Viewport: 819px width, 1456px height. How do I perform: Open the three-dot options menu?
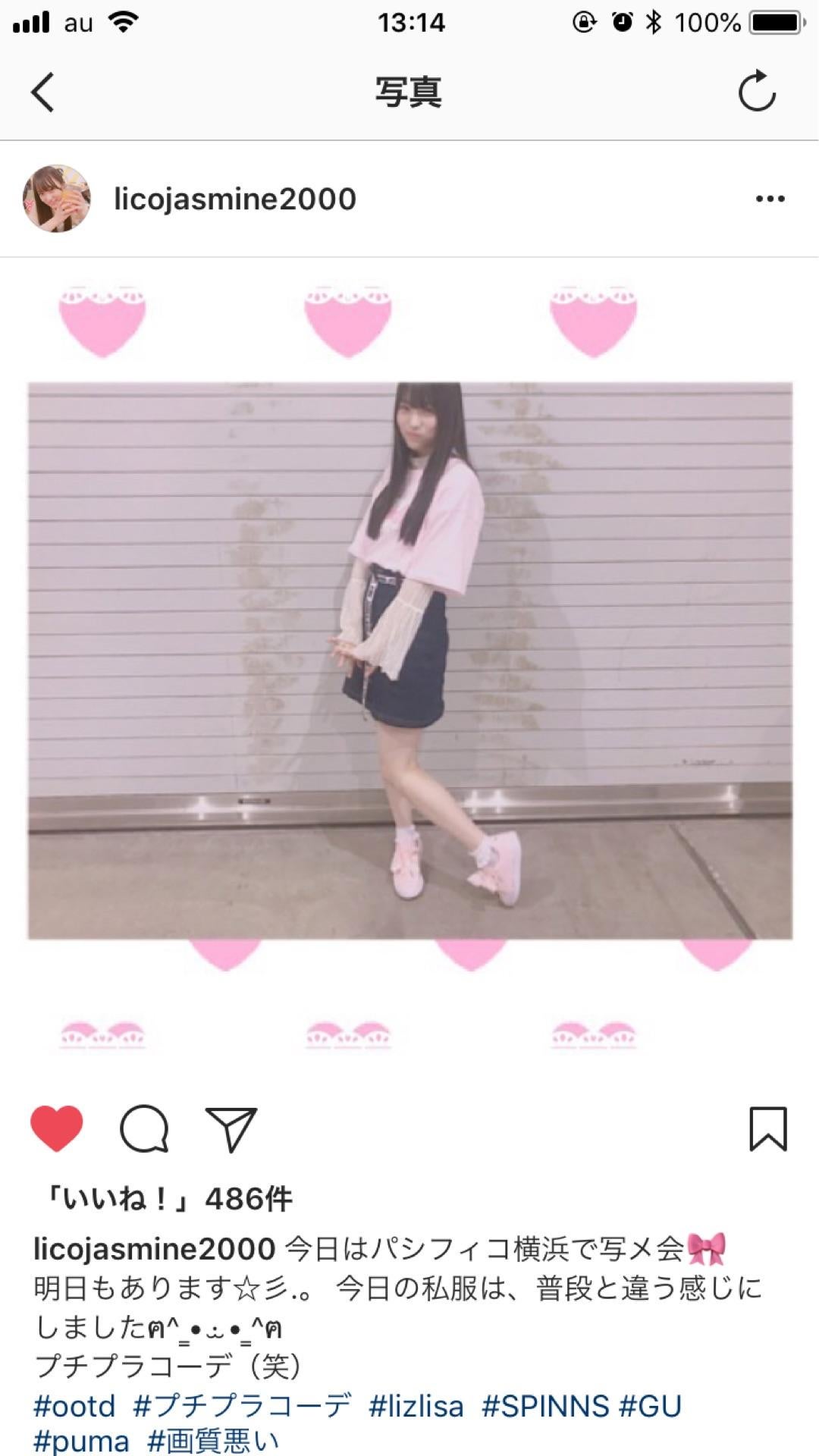[770, 199]
